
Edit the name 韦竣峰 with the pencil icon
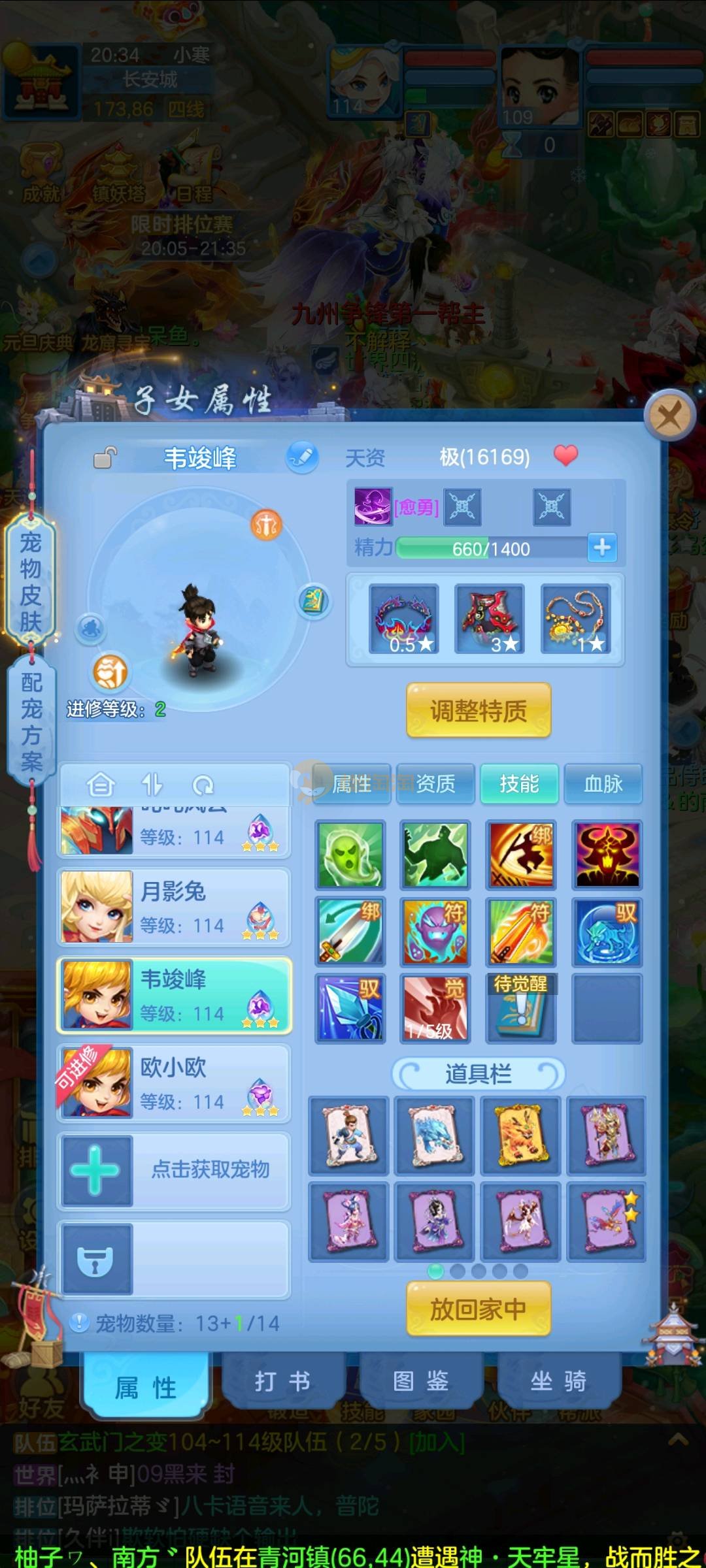click(x=302, y=457)
